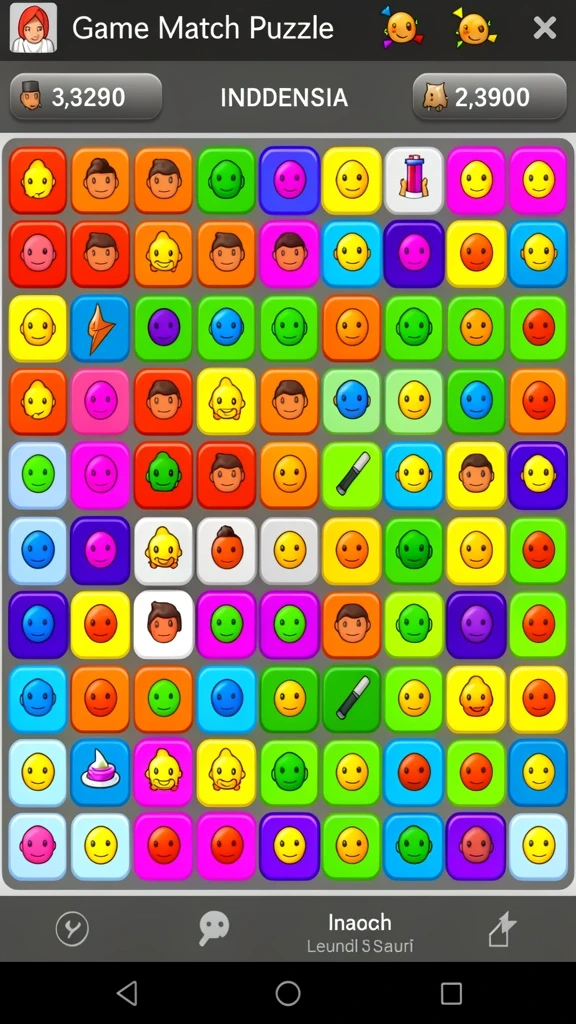The height and width of the screenshot is (1024, 576).
Task: Tap the share arrow icon in bottom bar
Action: pos(502,929)
